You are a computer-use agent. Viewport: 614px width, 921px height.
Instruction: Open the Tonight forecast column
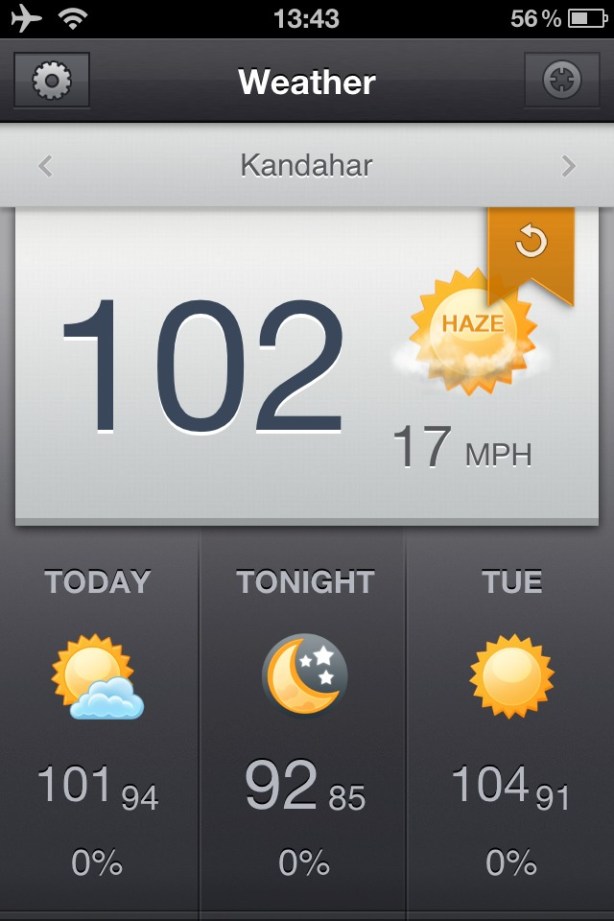pos(304,720)
